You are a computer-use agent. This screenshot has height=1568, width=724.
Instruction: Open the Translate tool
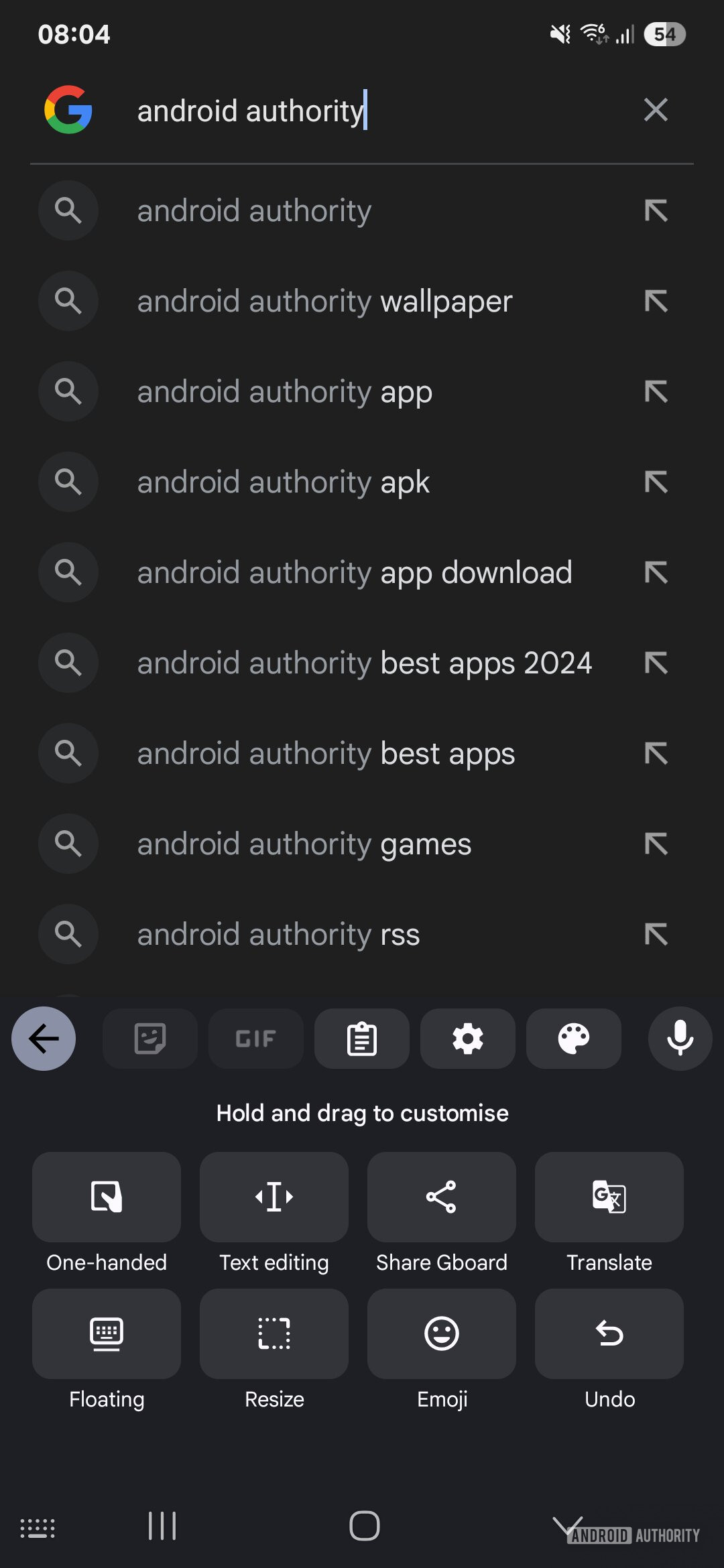click(609, 1197)
